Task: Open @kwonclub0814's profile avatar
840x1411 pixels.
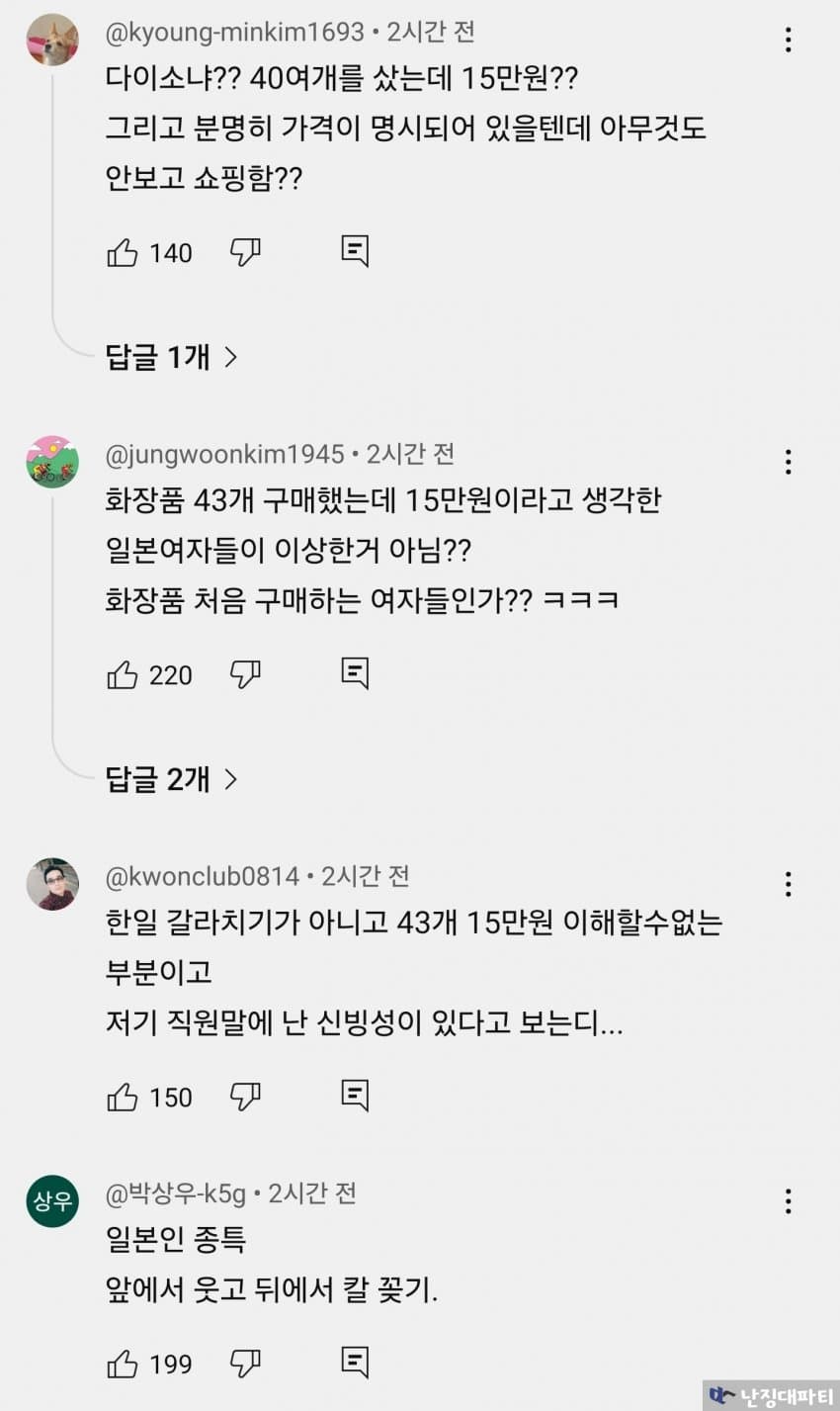Action: coord(52,884)
